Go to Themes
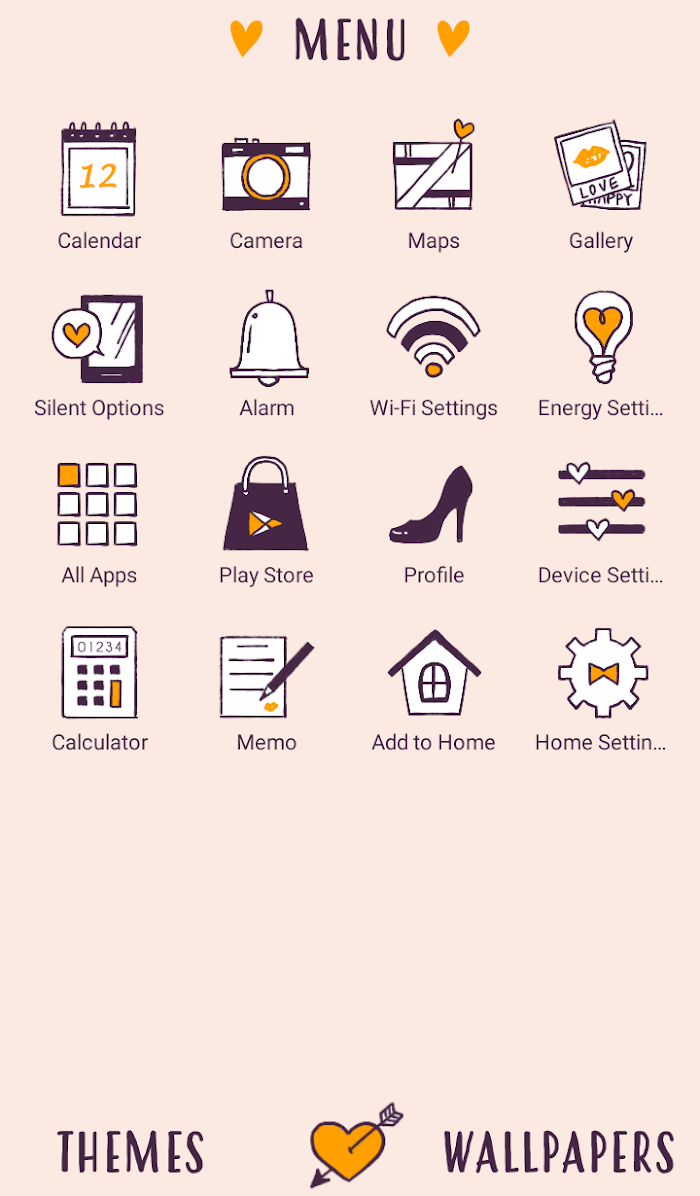This screenshot has height=1196, width=700. 131,1152
